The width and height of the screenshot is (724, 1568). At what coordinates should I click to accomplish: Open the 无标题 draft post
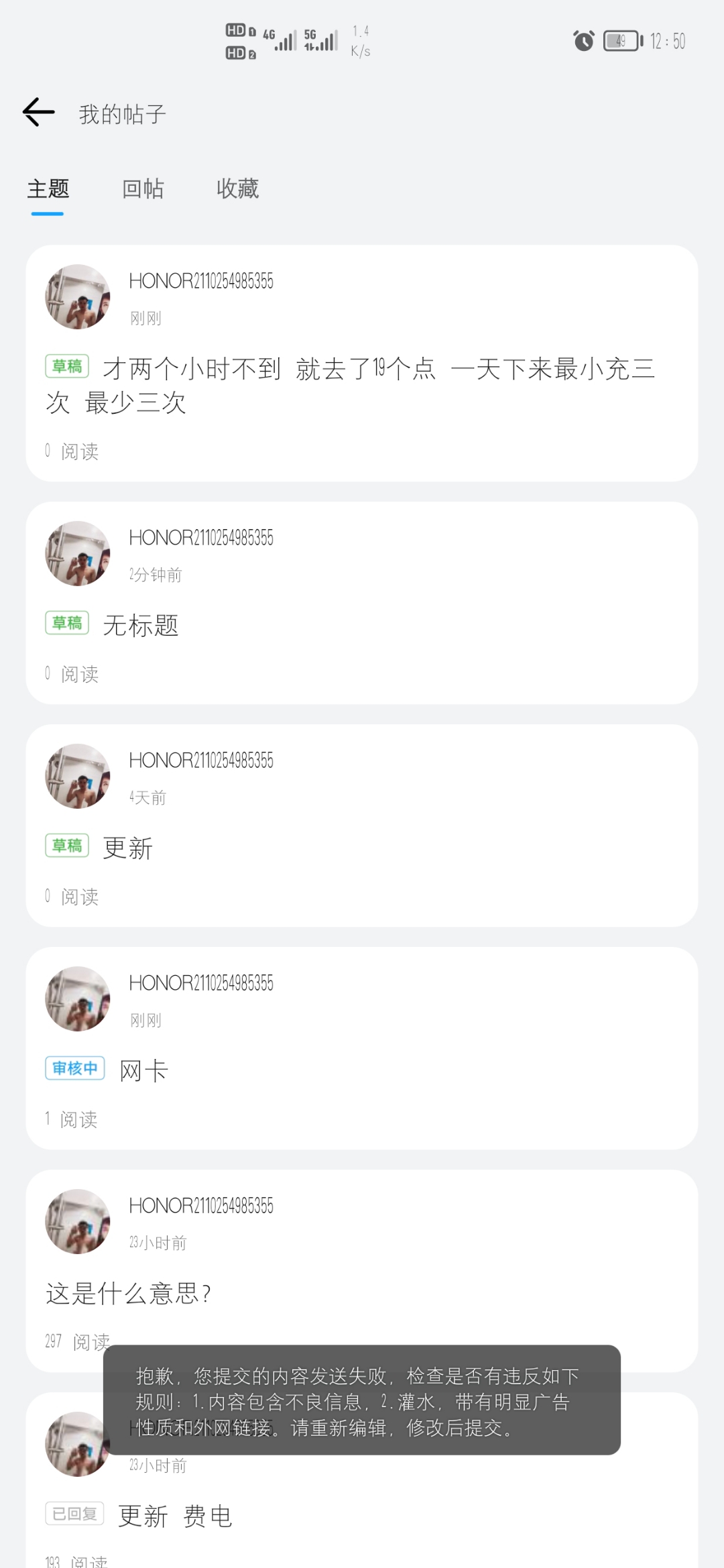(x=362, y=603)
